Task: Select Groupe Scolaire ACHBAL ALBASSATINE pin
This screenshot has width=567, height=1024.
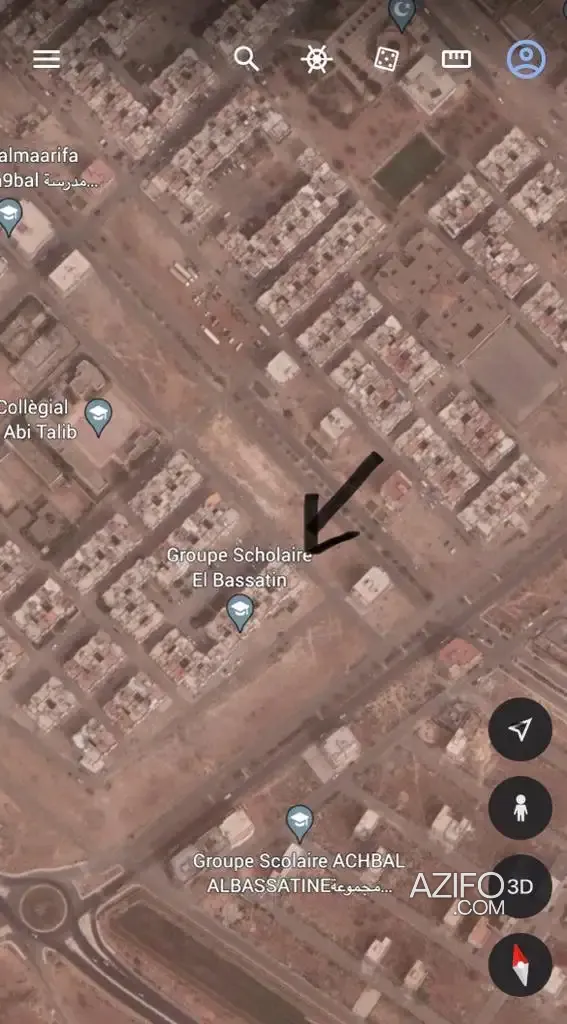Action: tap(300, 824)
